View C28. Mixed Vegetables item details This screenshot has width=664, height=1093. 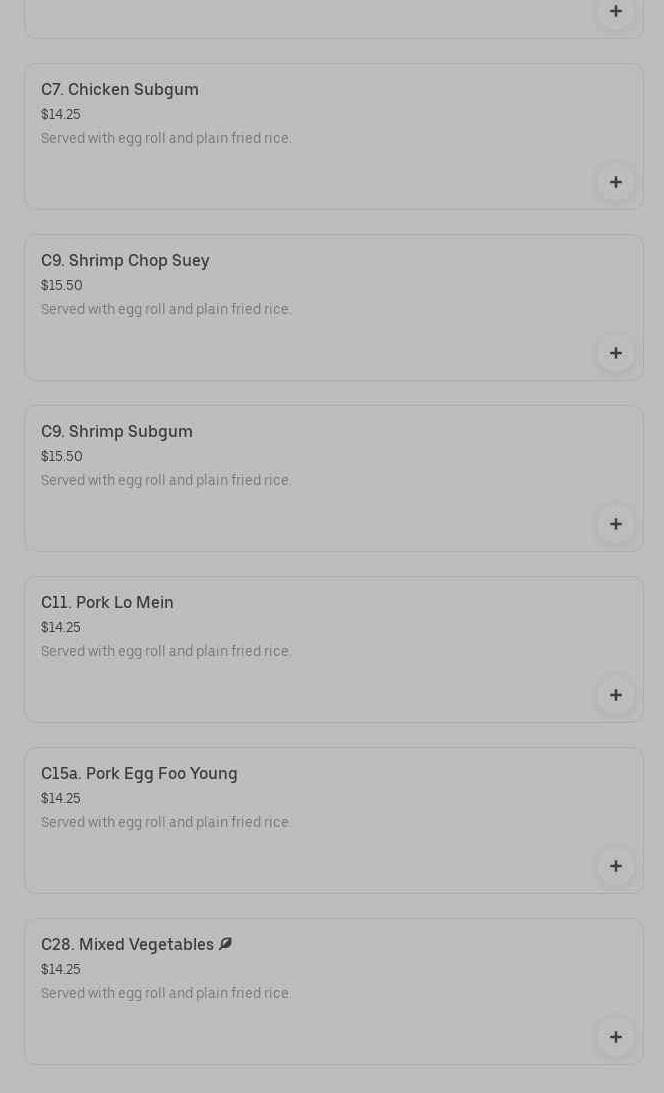(x=333, y=991)
